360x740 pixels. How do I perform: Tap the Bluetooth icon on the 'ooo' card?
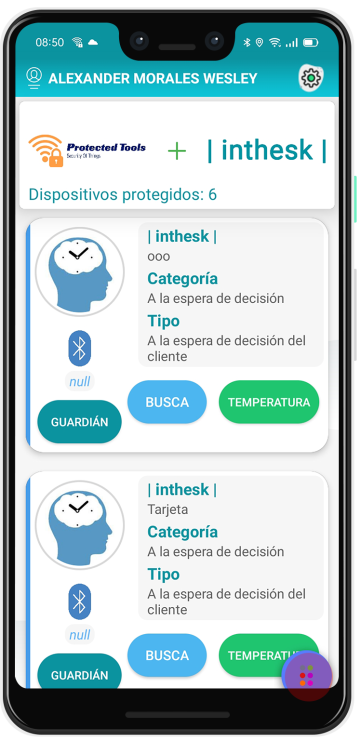tap(80, 348)
